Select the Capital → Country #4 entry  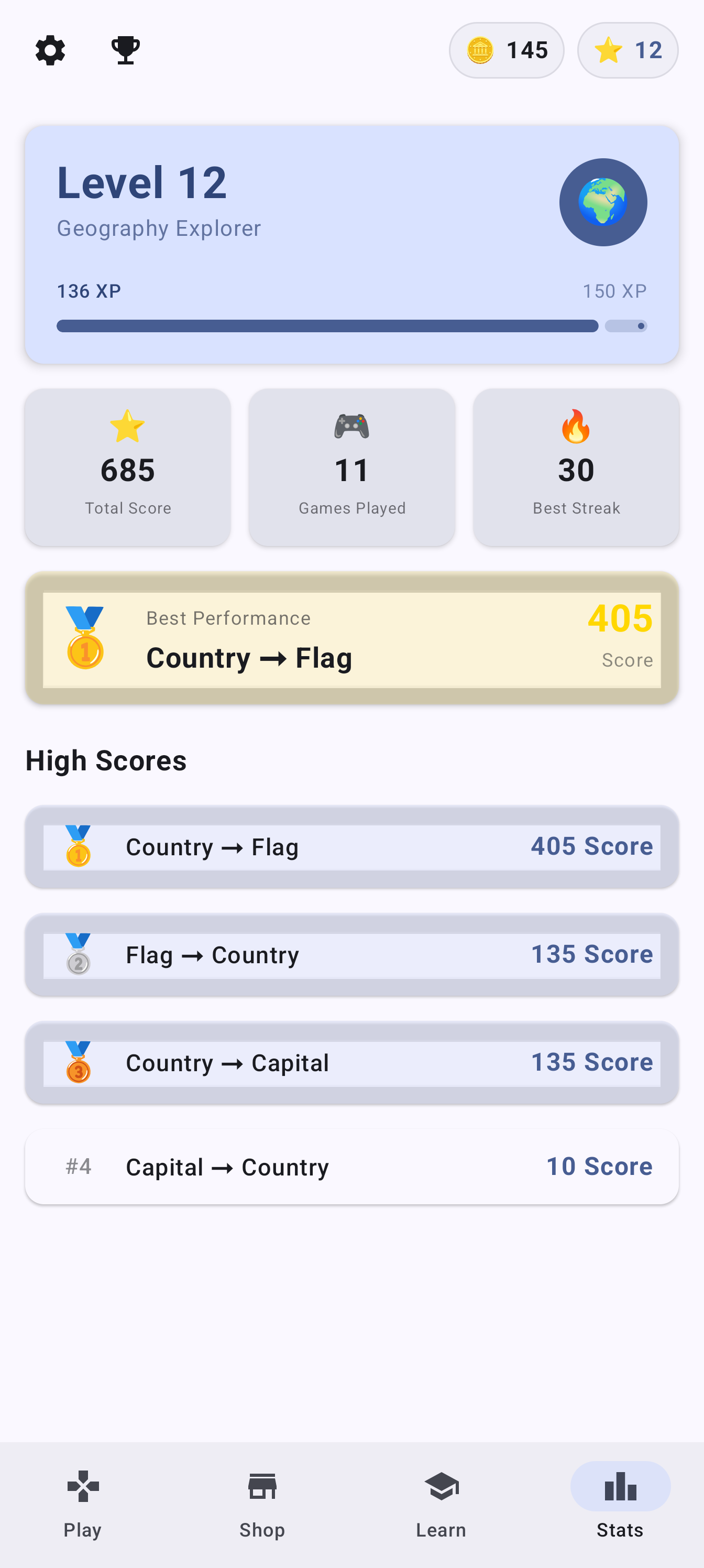pos(351,1167)
